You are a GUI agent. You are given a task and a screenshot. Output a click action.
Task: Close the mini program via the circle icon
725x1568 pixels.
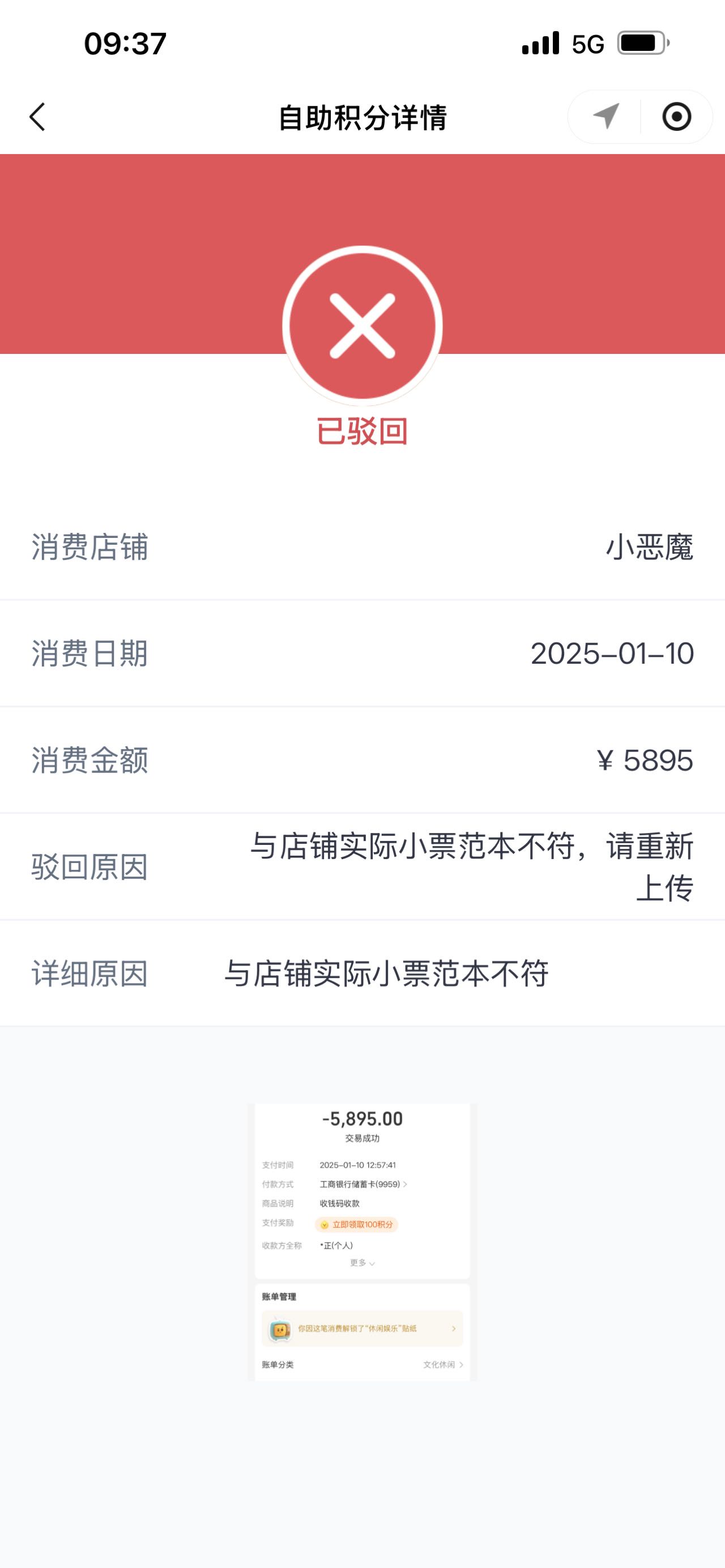[x=676, y=117]
